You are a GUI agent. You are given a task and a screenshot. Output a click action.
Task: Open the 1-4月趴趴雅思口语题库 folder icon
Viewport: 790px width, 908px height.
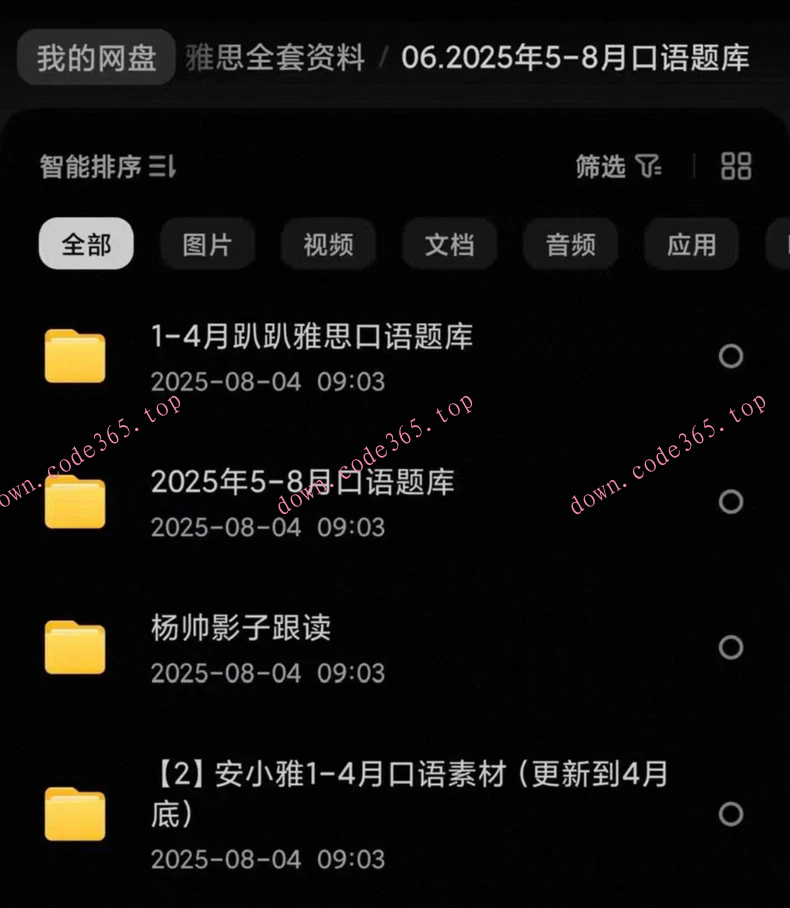point(76,356)
